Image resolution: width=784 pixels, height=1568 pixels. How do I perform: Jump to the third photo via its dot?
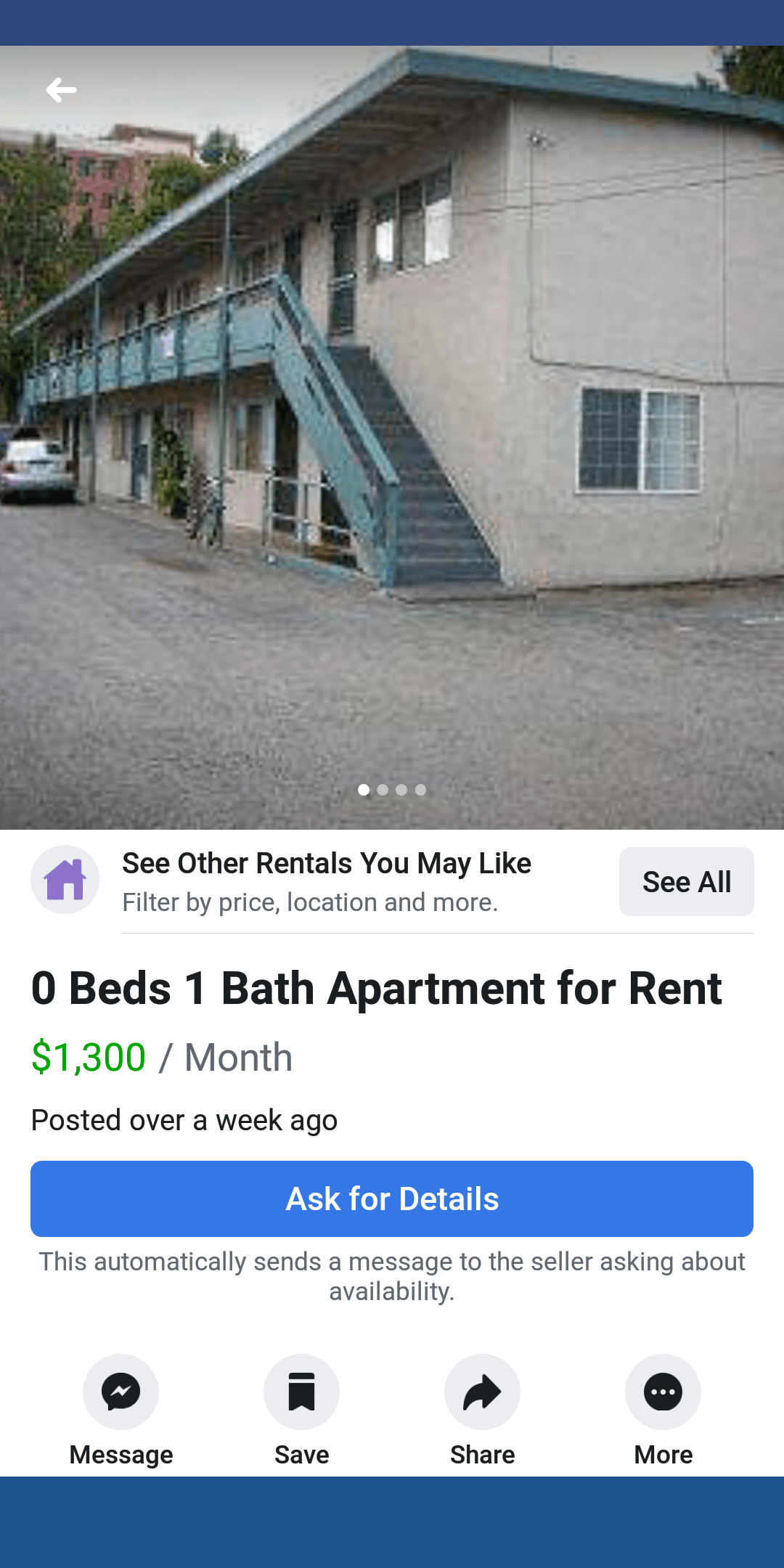click(x=401, y=790)
